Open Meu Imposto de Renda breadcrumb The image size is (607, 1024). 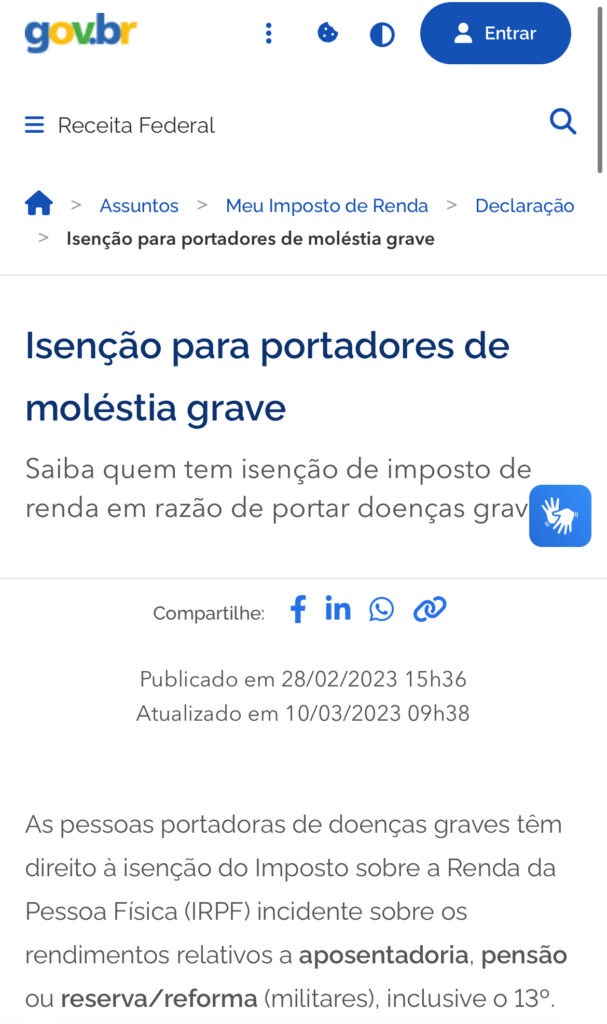tap(327, 206)
